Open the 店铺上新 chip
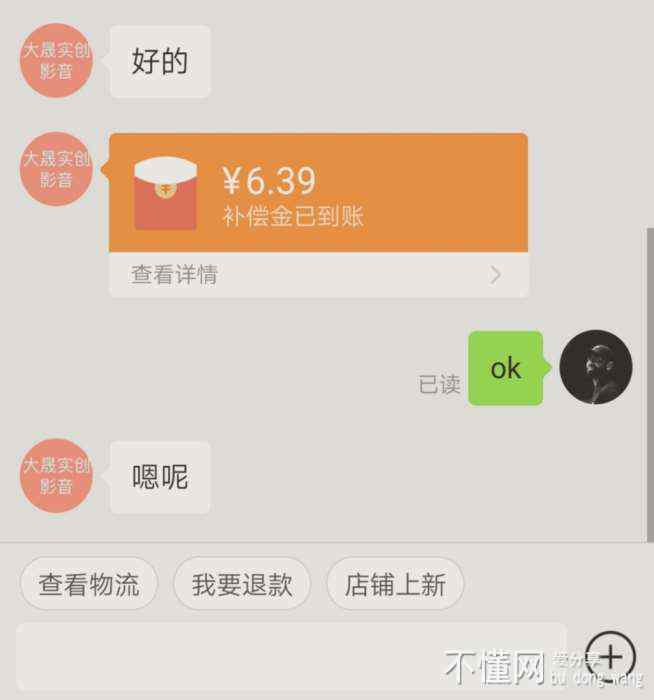654x700 pixels. coord(395,584)
